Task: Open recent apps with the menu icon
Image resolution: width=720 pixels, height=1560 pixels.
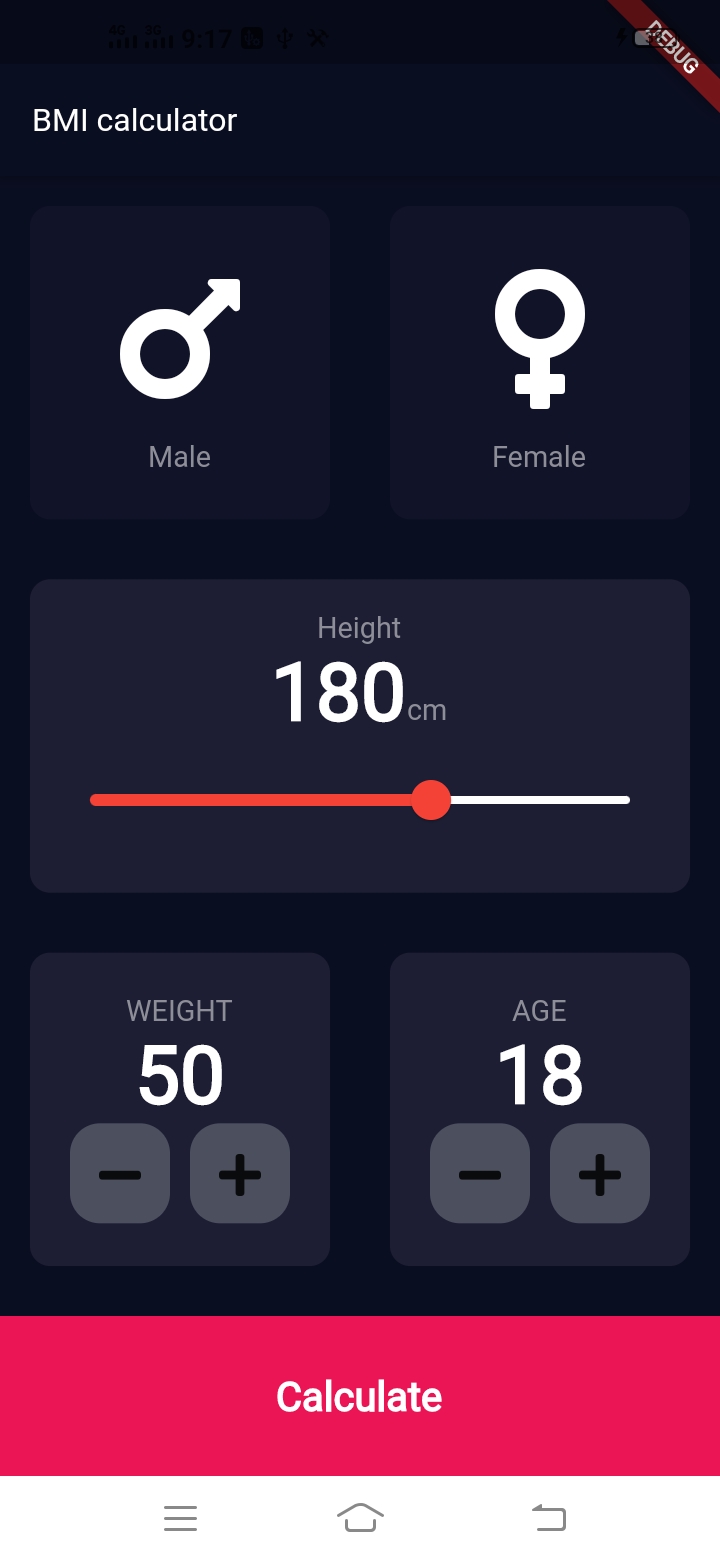Action: (180, 1518)
